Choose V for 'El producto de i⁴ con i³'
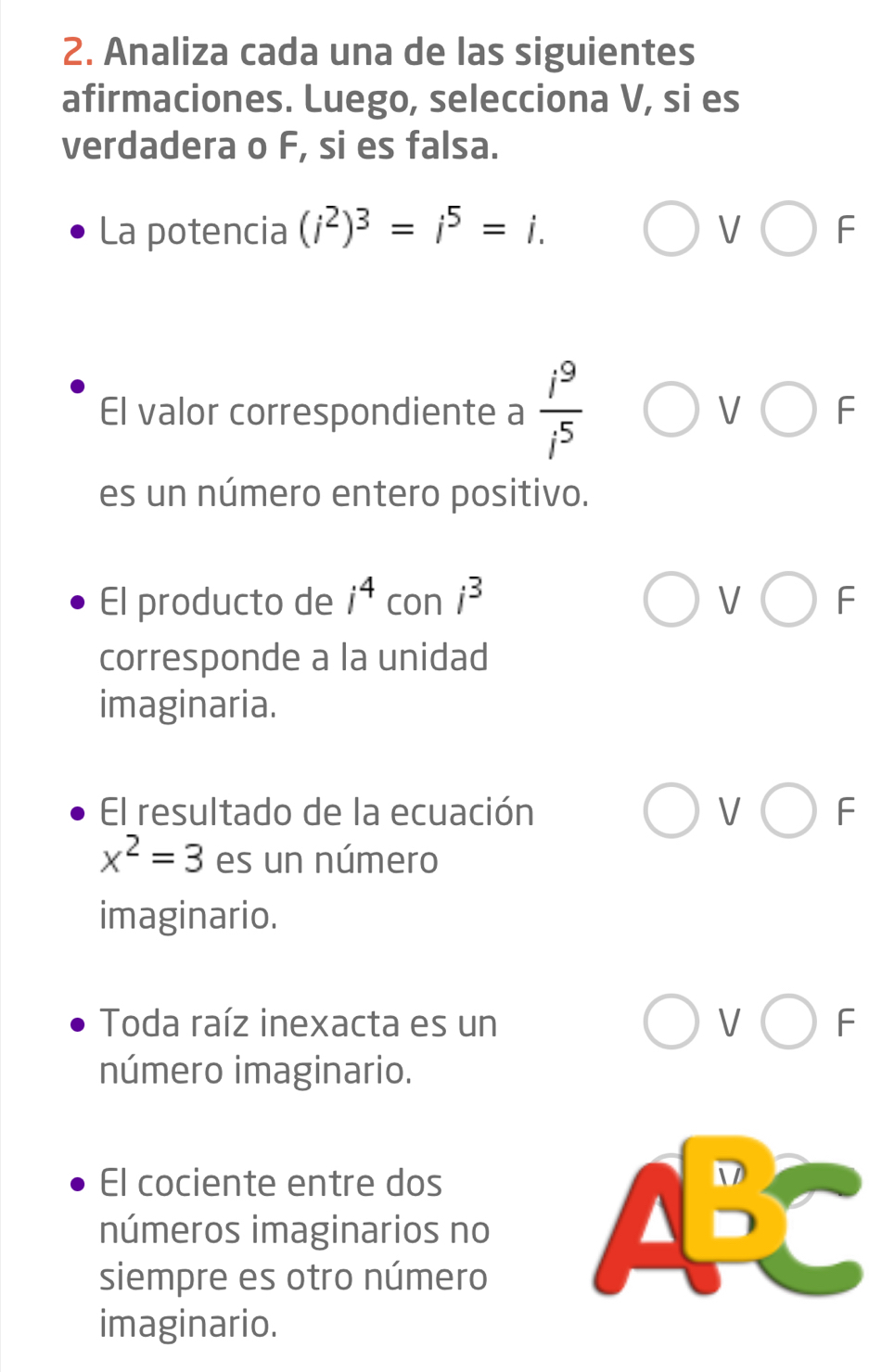This screenshot has height=1372, width=869. tap(671, 601)
